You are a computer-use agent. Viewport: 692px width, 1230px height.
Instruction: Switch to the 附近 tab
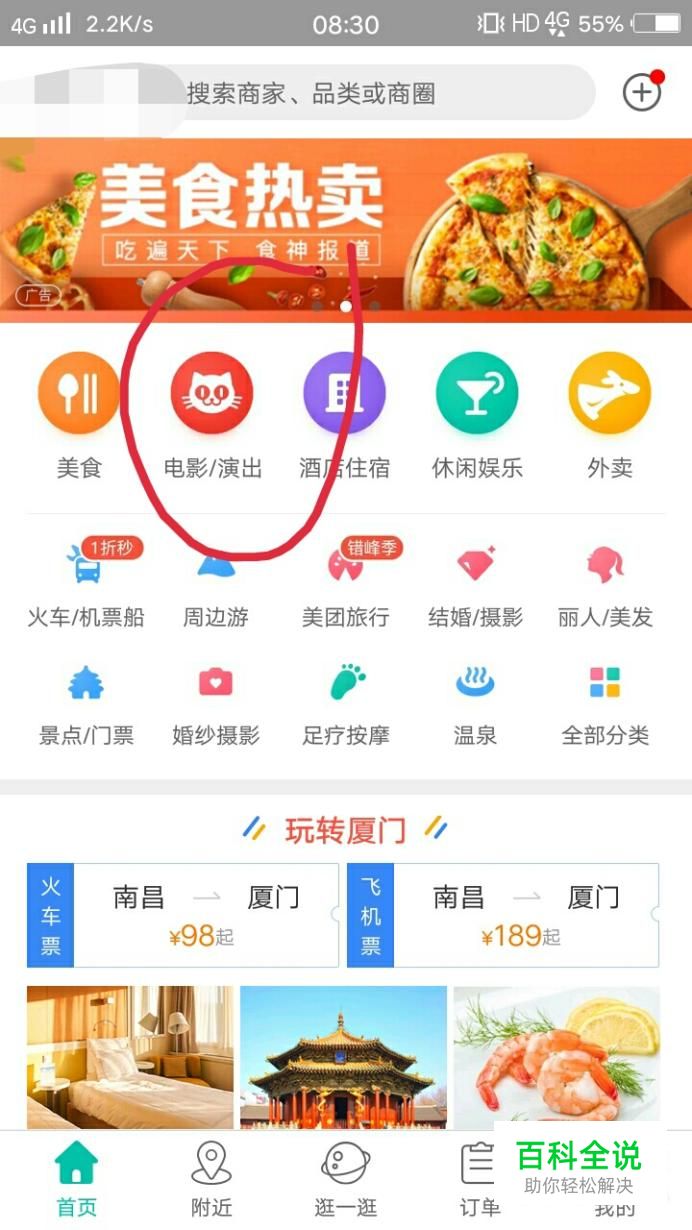211,1180
